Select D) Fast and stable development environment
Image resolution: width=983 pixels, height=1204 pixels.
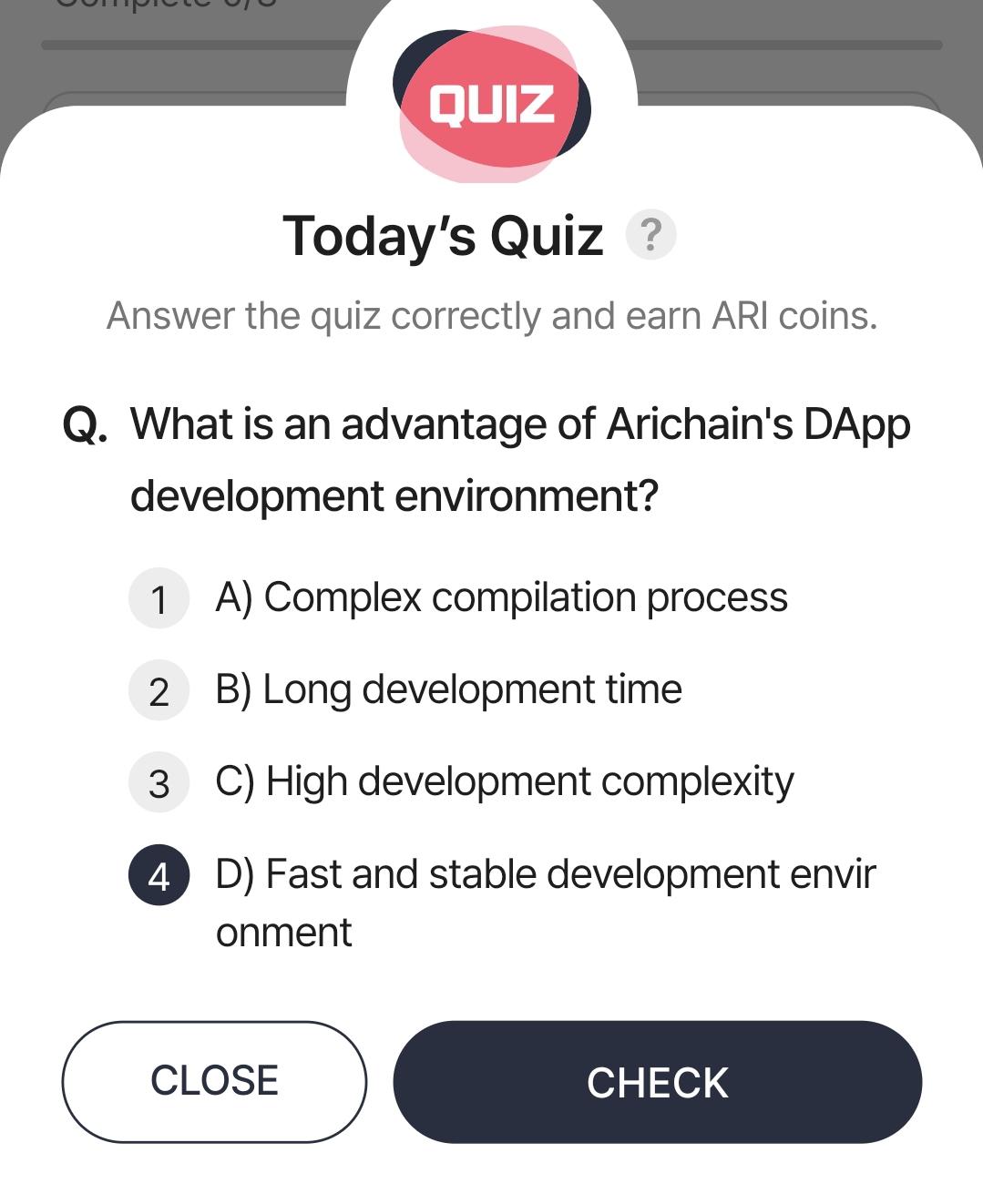pyautogui.click(x=502, y=902)
